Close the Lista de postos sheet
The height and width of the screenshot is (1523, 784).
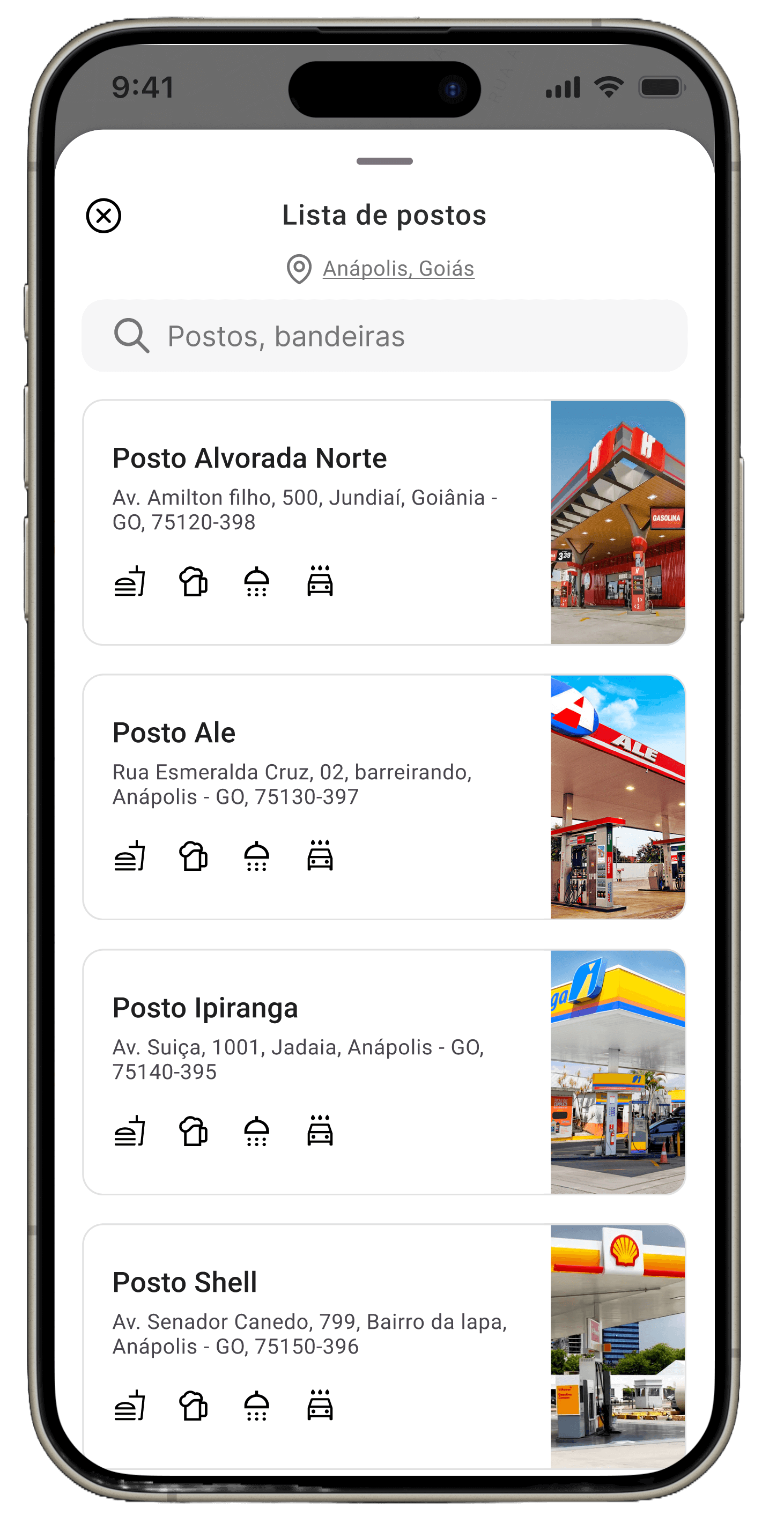tap(103, 216)
